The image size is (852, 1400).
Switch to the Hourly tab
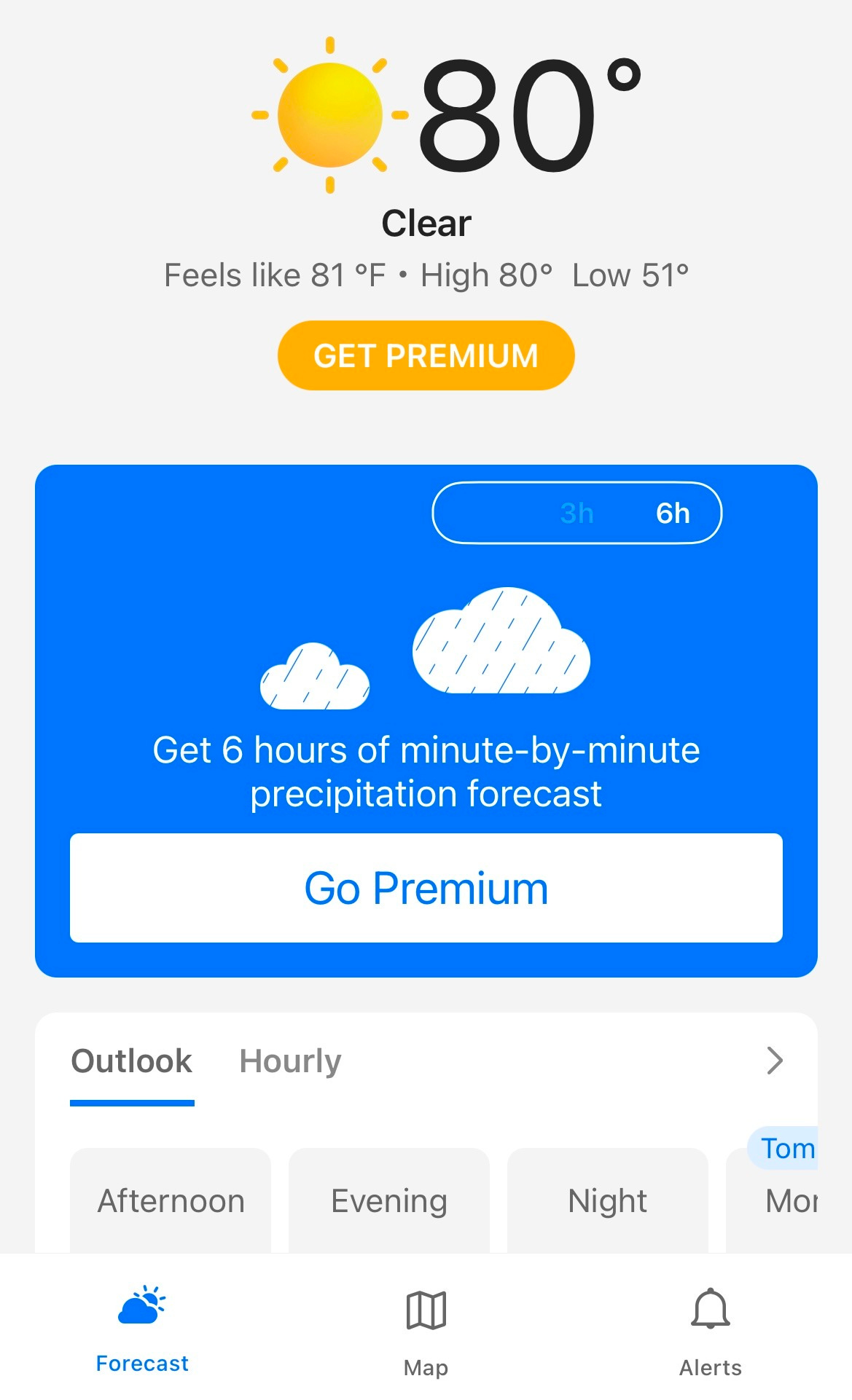pos(290,1061)
